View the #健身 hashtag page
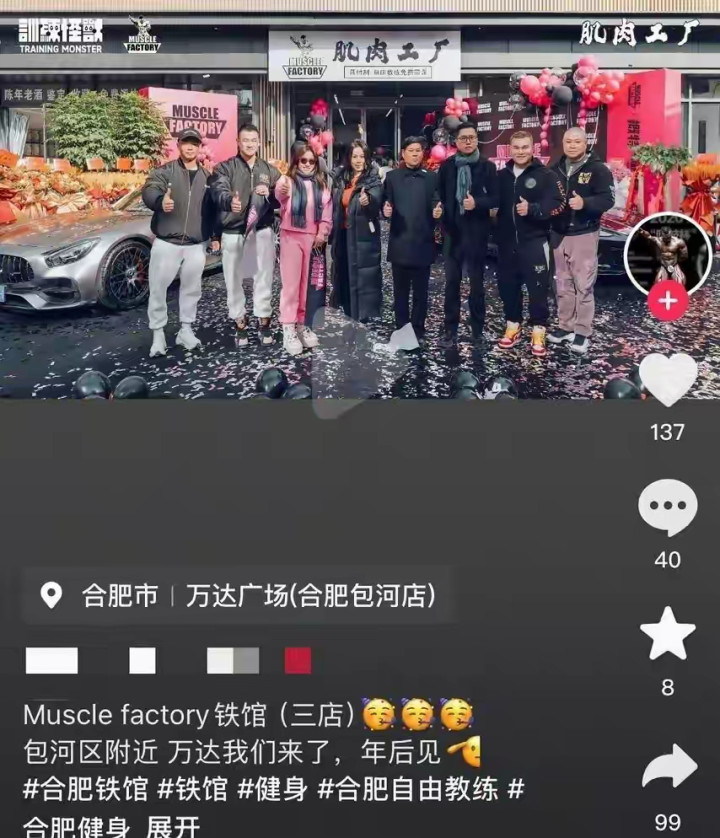 tap(272, 789)
